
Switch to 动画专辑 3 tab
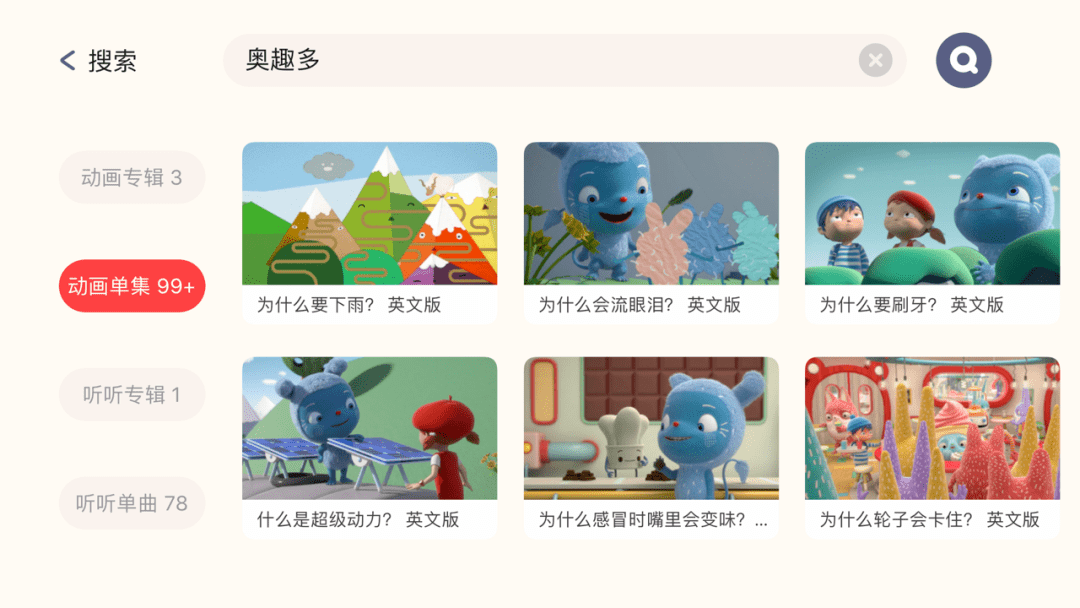click(x=132, y=178)
